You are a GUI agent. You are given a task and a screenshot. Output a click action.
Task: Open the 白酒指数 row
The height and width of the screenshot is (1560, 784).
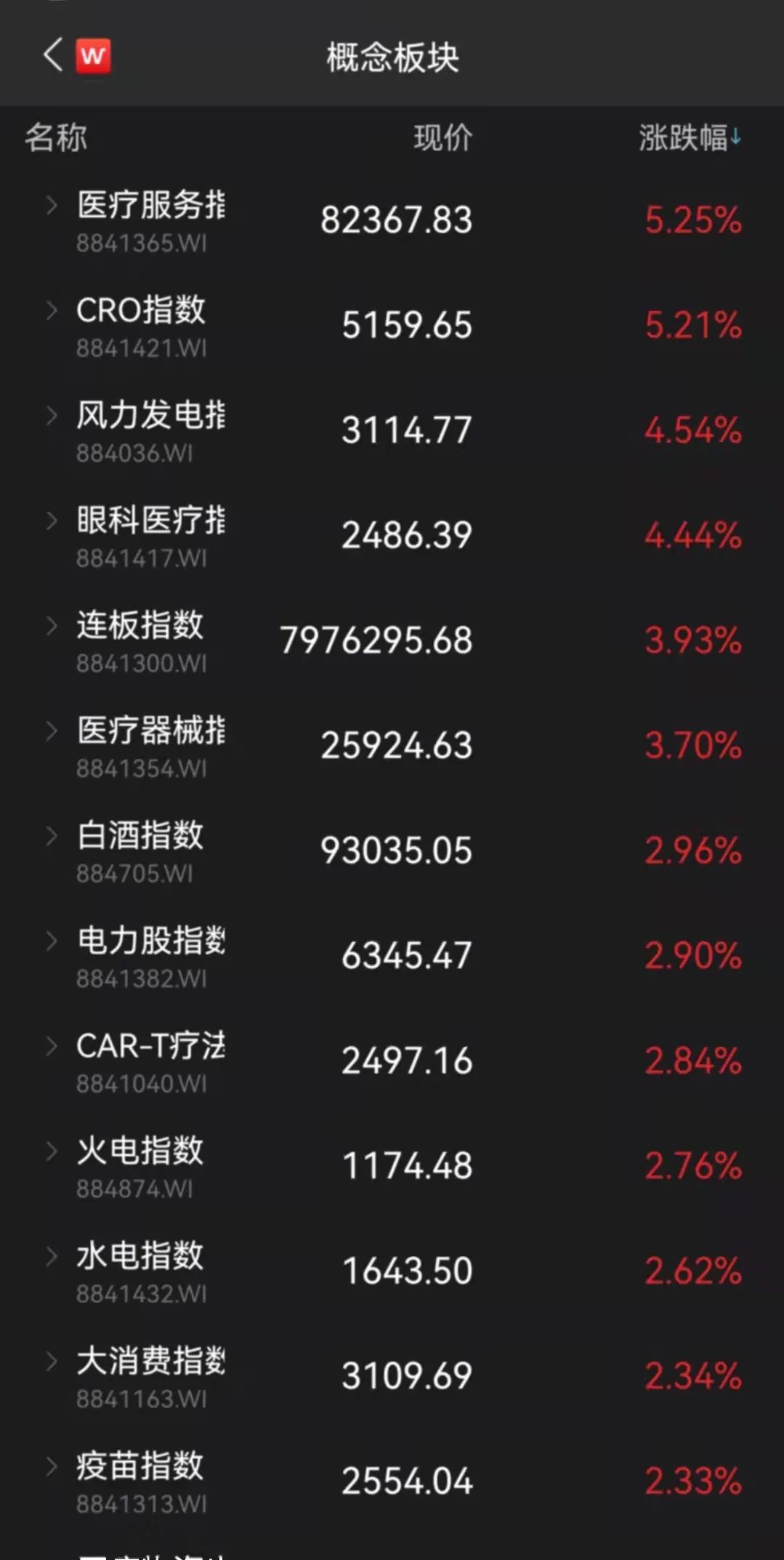click(392, 850)
